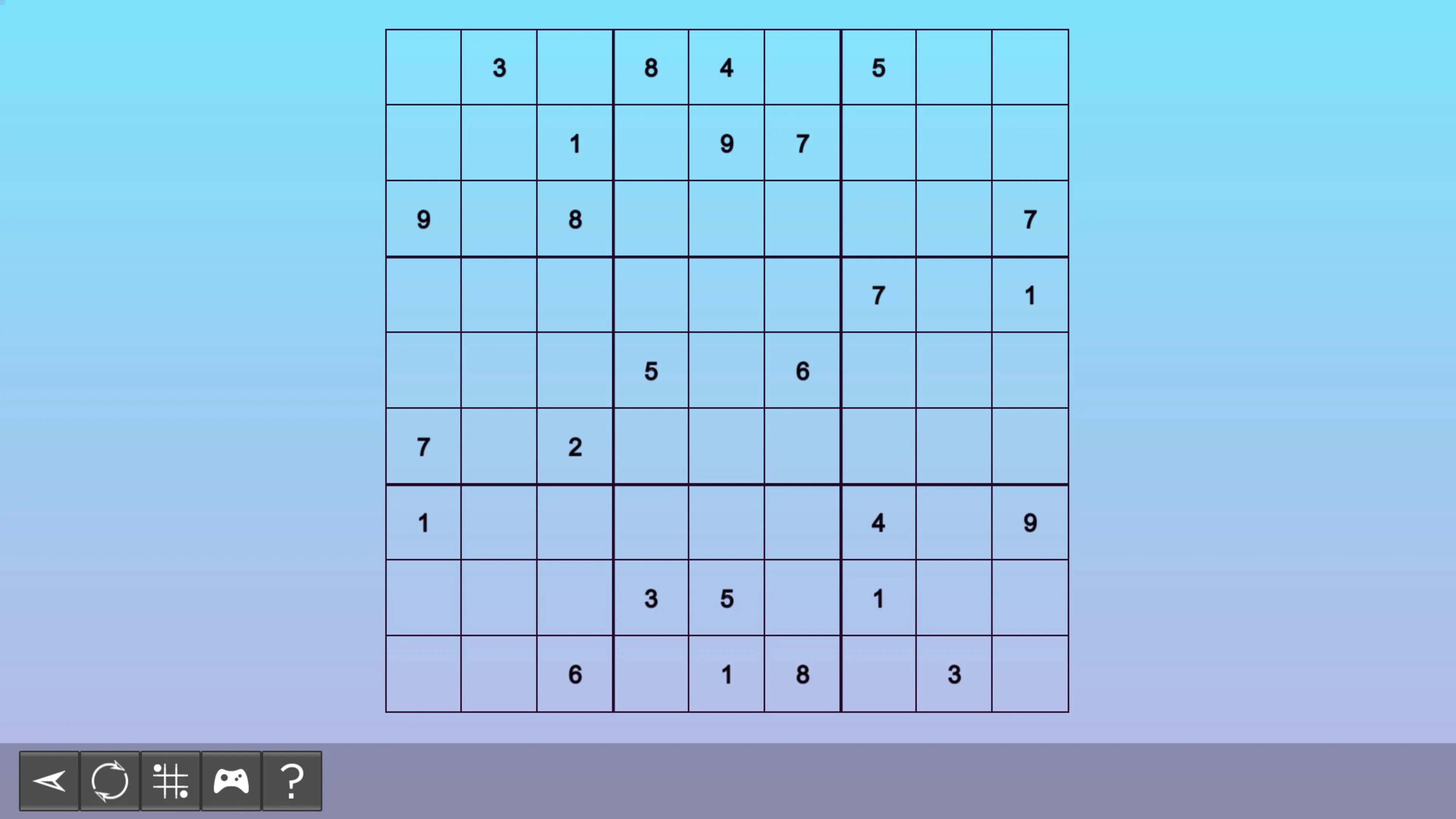
Task: Go back using the arrow icon
Action: click(49, 781)
